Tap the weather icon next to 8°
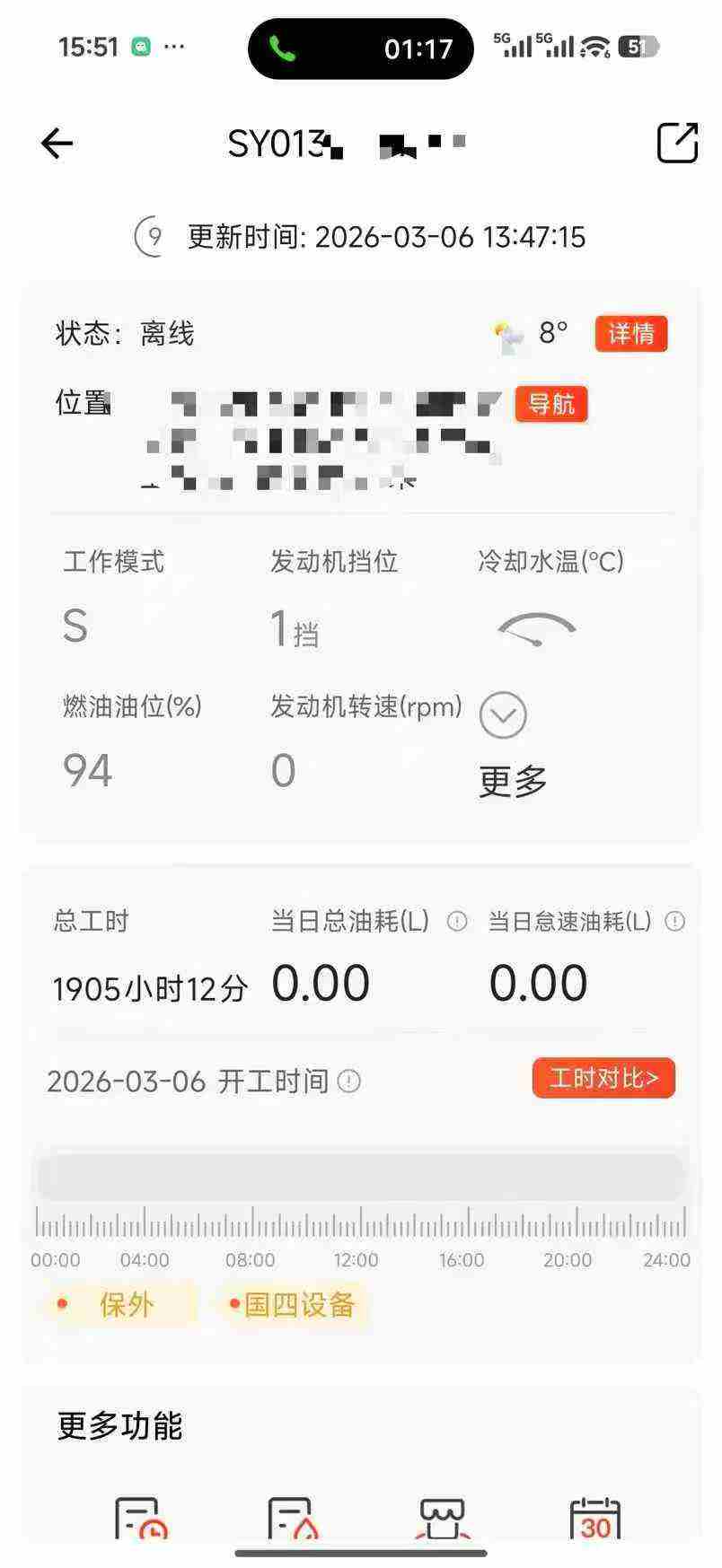722x1568 pixels. tap(507, 333)
